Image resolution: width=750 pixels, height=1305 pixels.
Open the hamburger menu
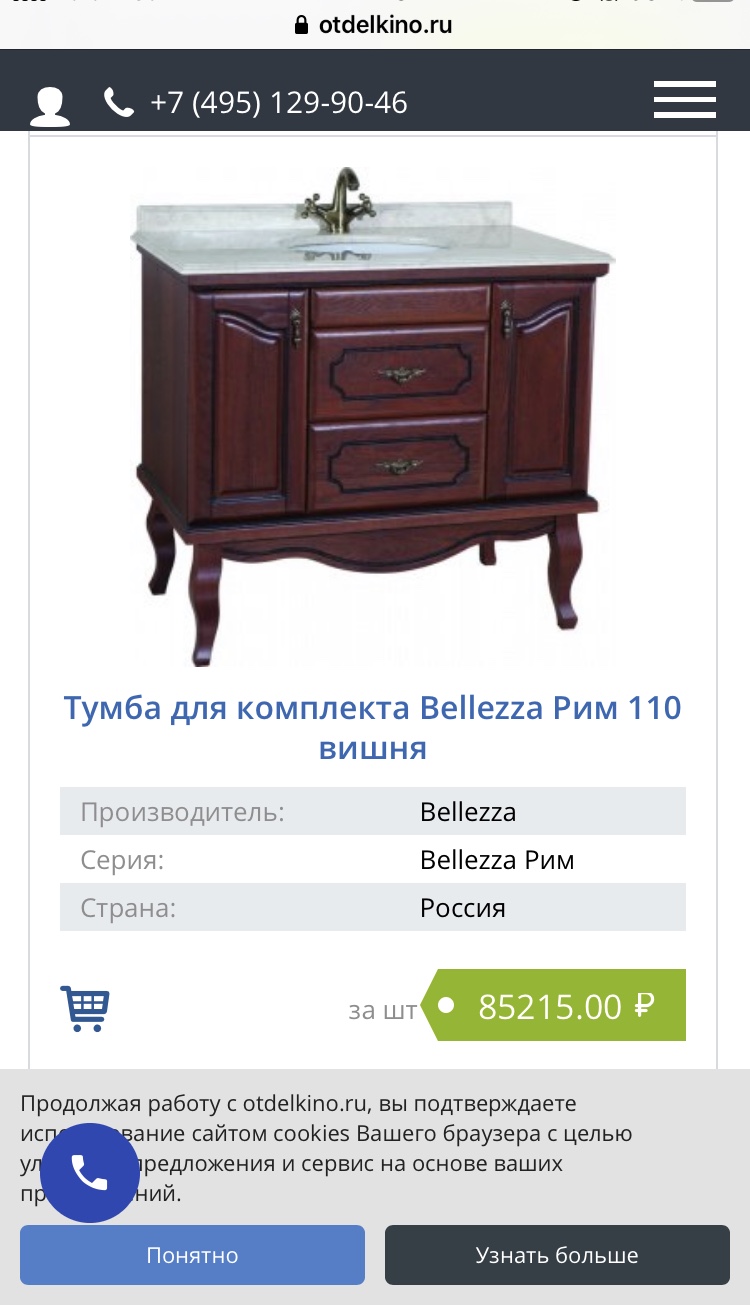tap(685, 99)
